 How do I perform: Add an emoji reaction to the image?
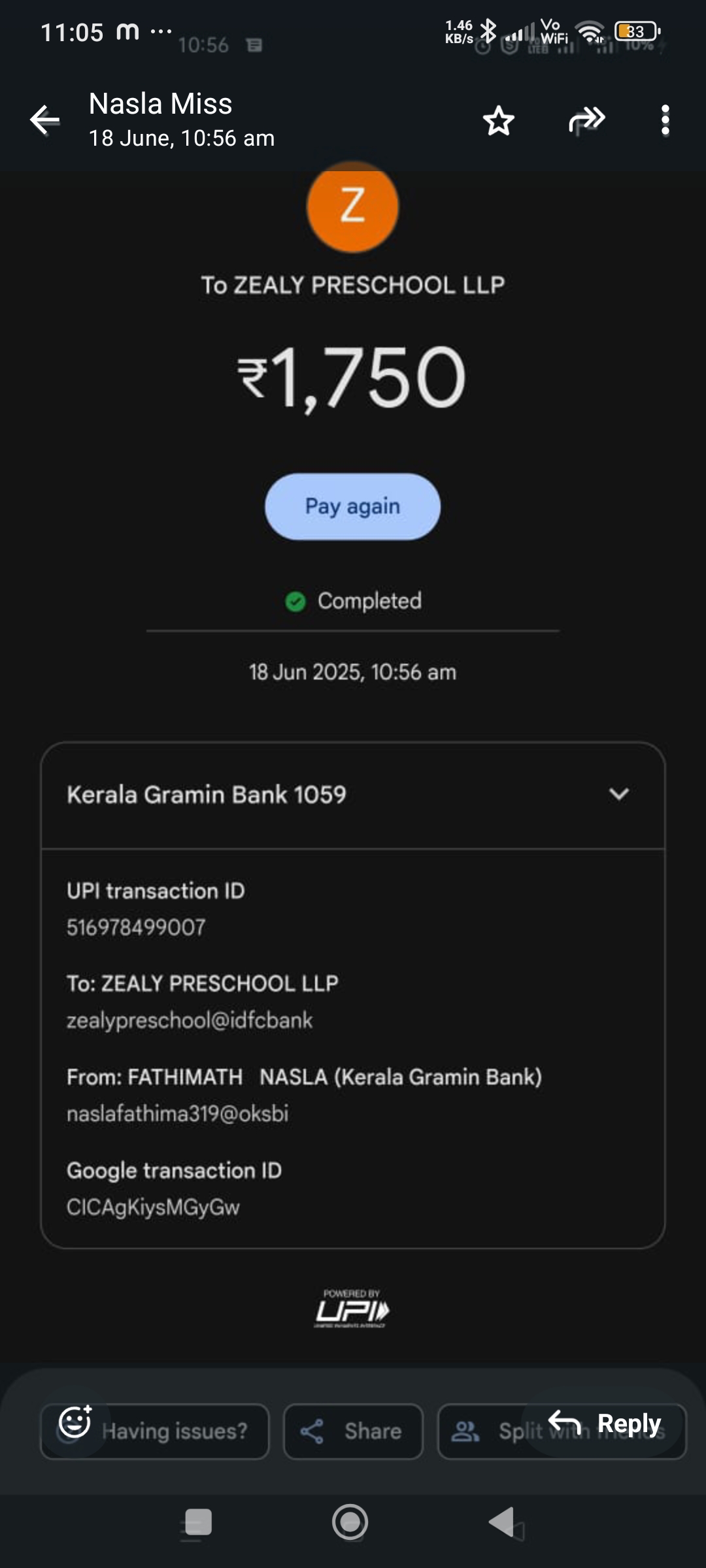tap(75, 1422)
